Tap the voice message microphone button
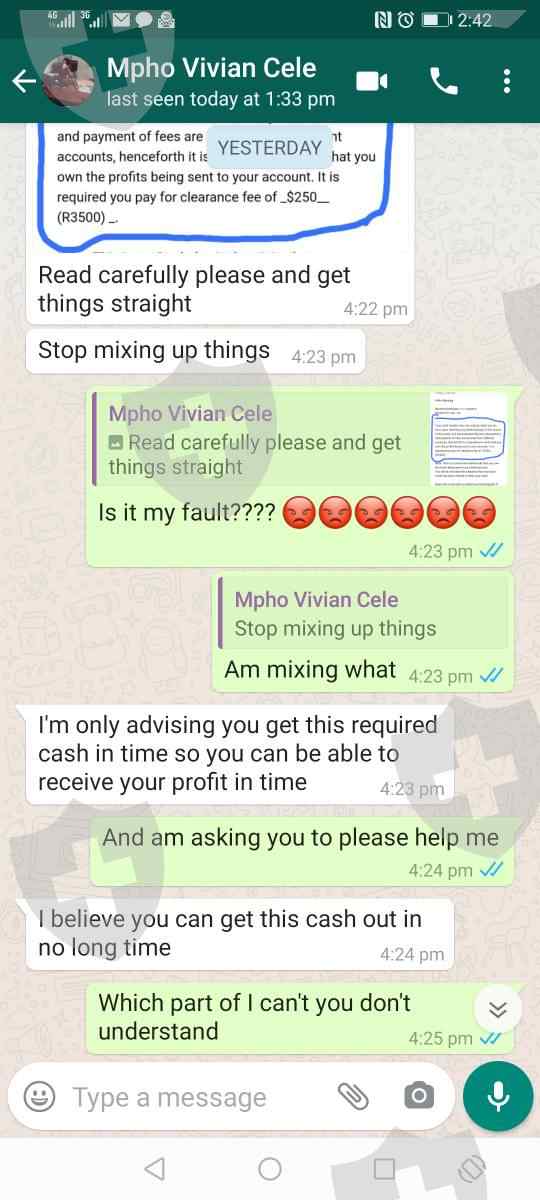This screenshot has height=1200, width=540. (498, 1096)
